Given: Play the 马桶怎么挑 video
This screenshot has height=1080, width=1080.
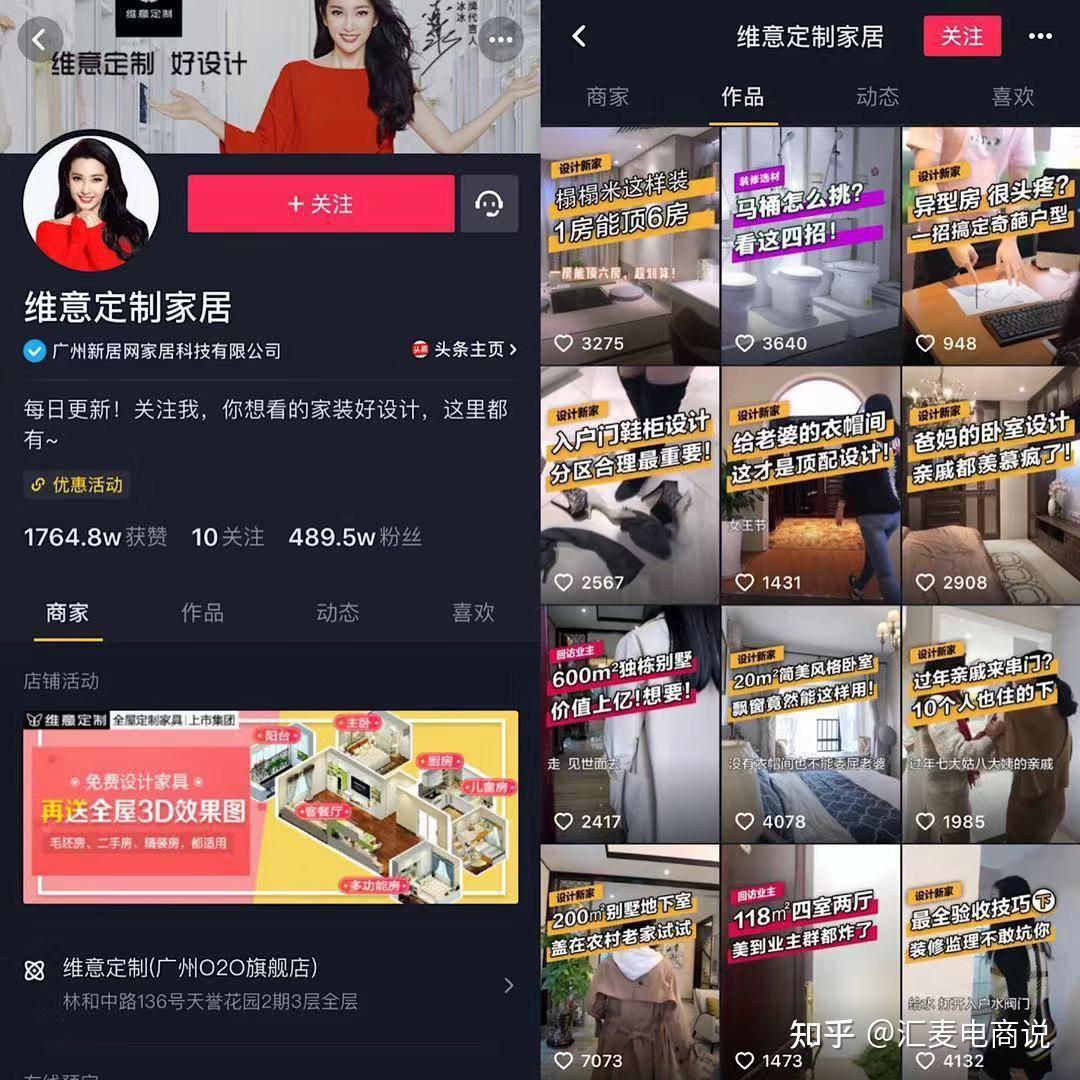Looking at the screenshot, I should point(810,245).
